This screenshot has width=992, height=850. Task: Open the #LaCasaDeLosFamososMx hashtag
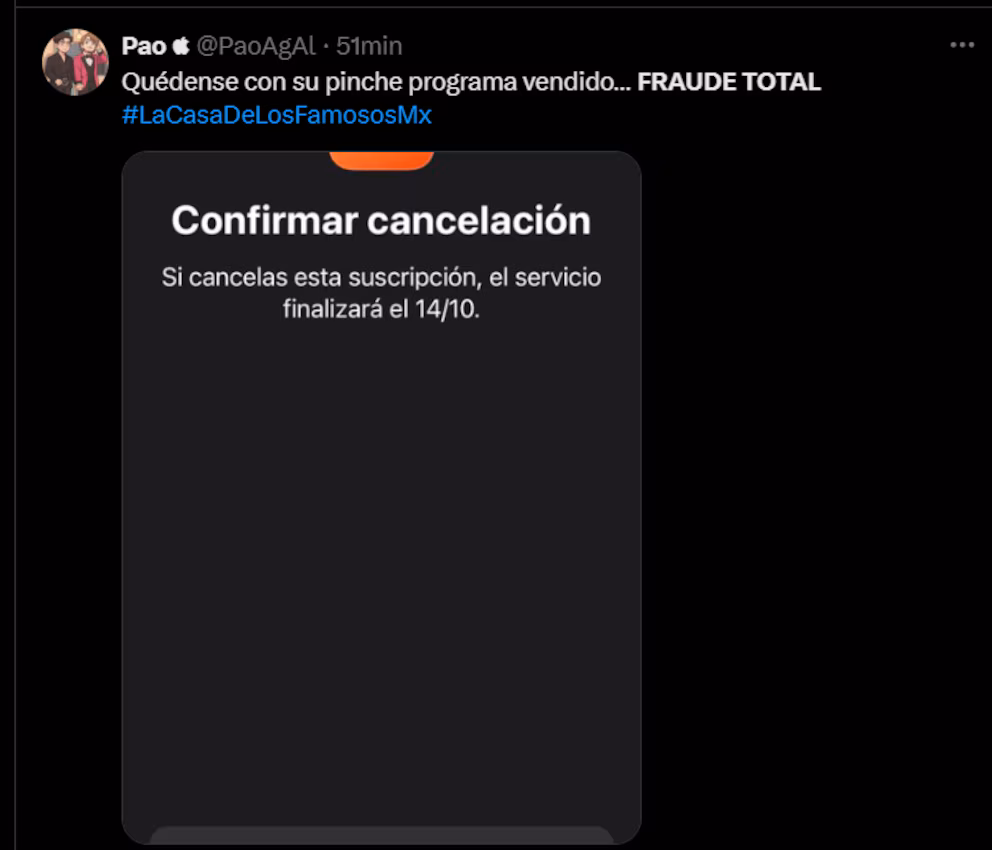(277, 115)
